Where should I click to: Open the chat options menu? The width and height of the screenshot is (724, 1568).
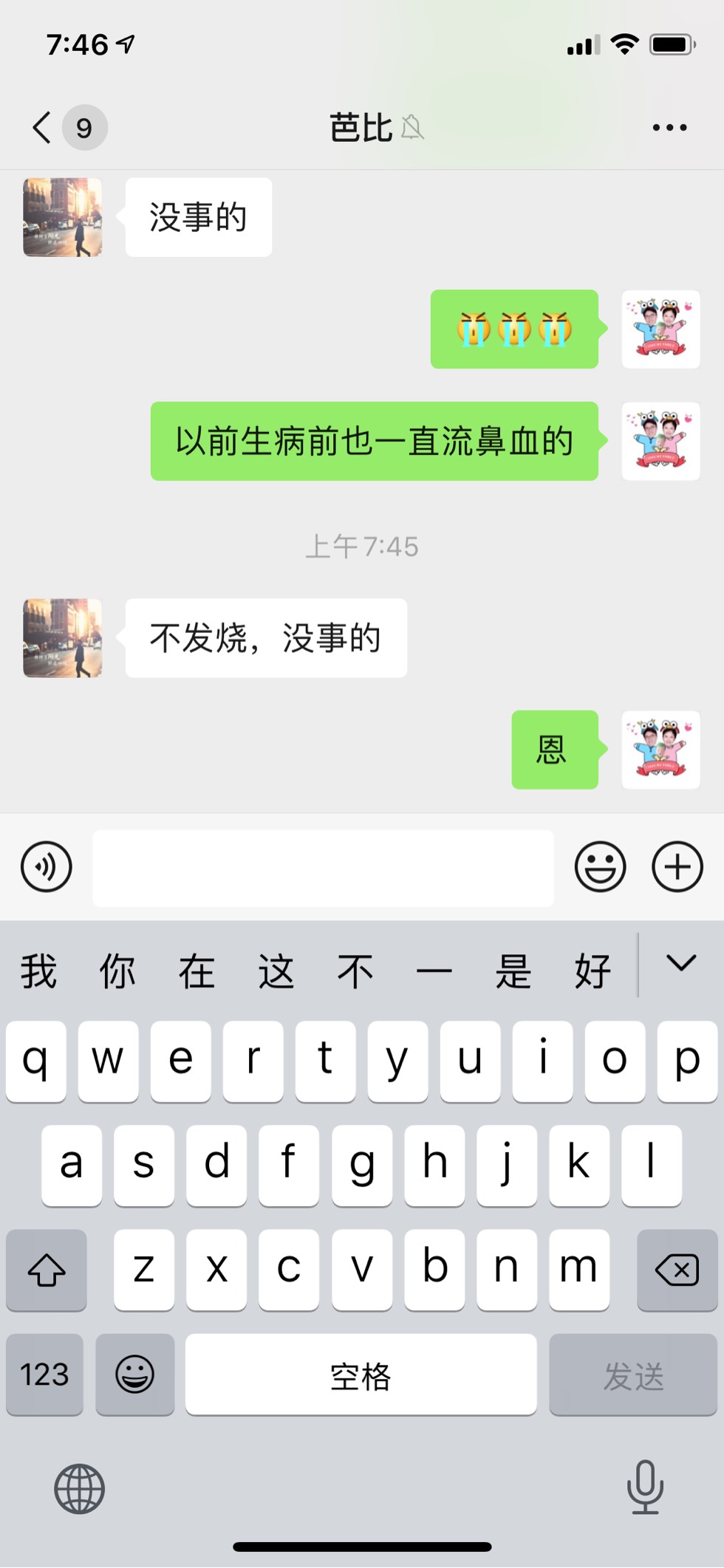[669, 128]
